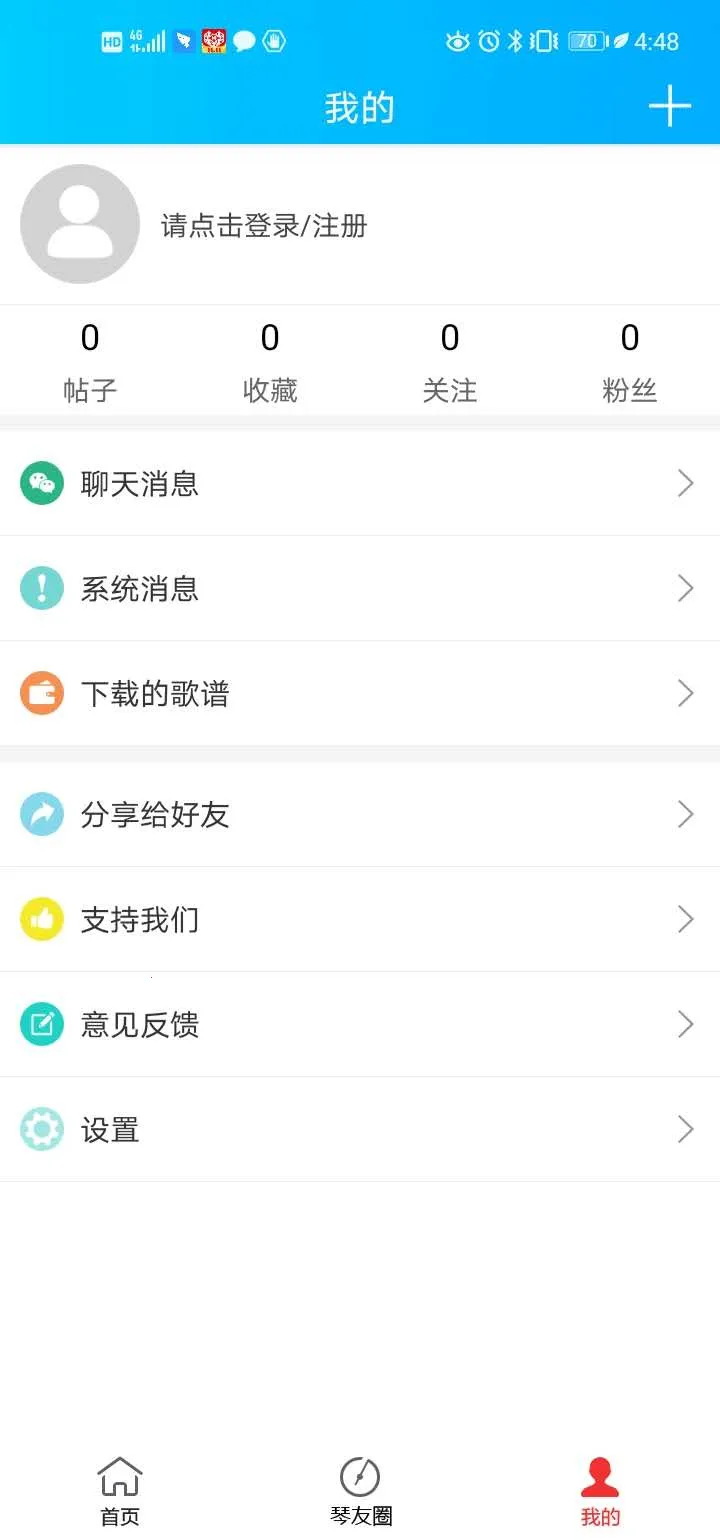The image size is (720, 1540).
Task: Open 意见反馈 via the pencil icon
Action: [42, 1024]
